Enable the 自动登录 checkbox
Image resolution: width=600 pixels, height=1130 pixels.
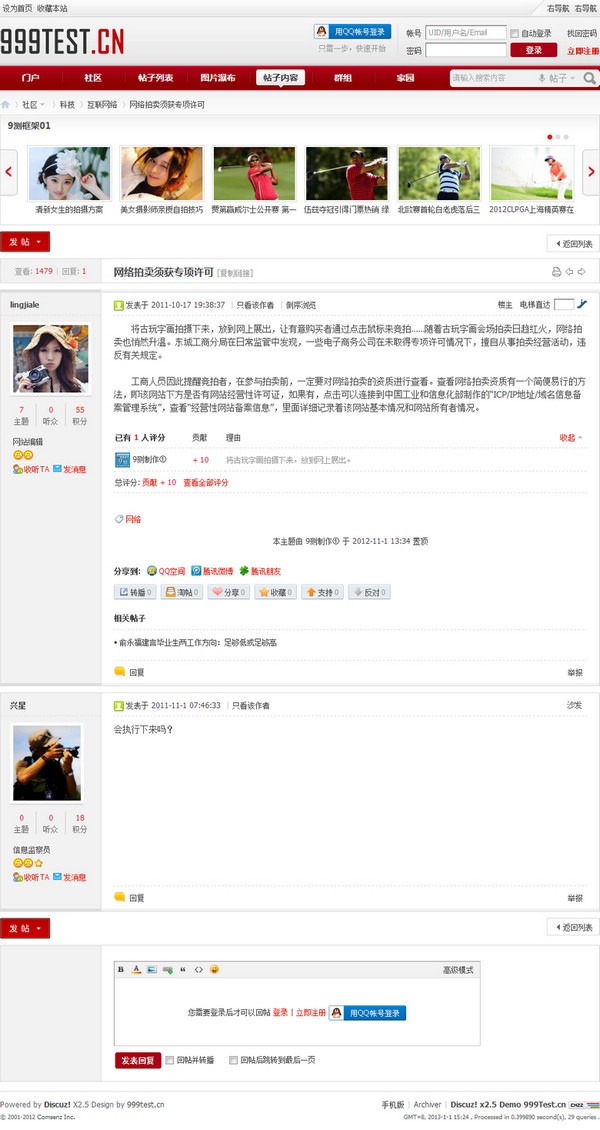(514, 33)
